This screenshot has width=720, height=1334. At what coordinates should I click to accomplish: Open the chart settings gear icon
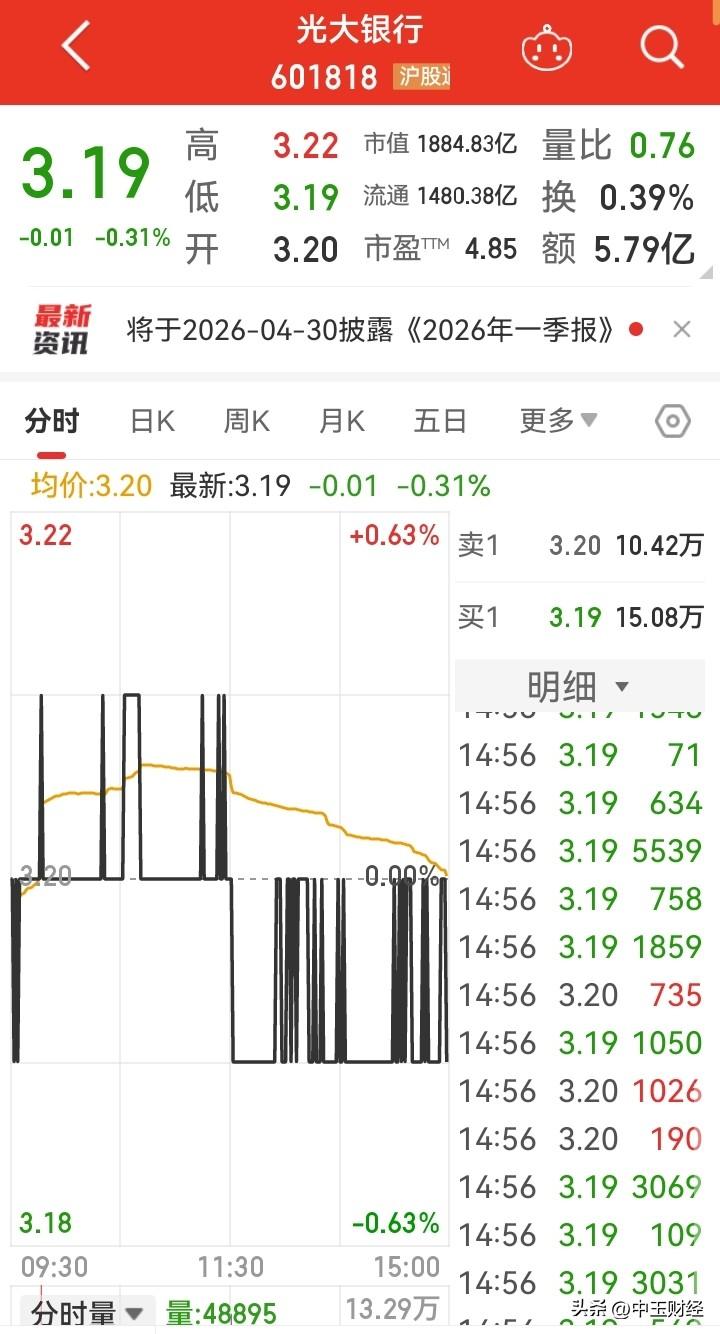click(672, 421)
